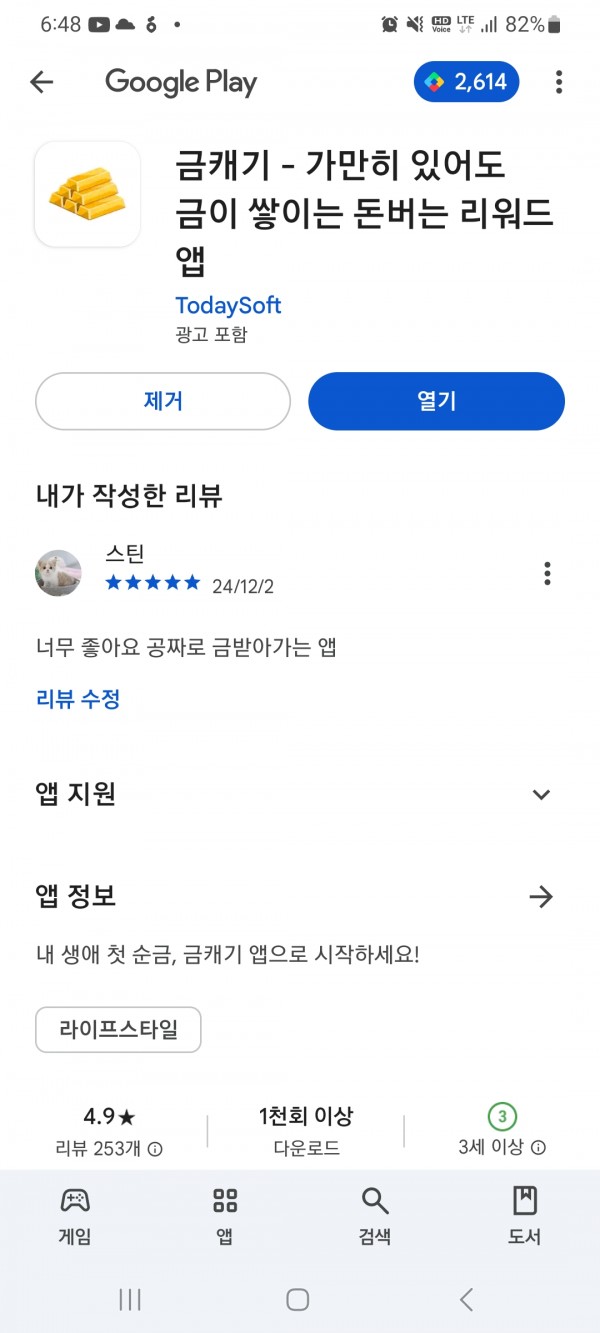Uninstall the app with 제거

[x=163, y=401]
